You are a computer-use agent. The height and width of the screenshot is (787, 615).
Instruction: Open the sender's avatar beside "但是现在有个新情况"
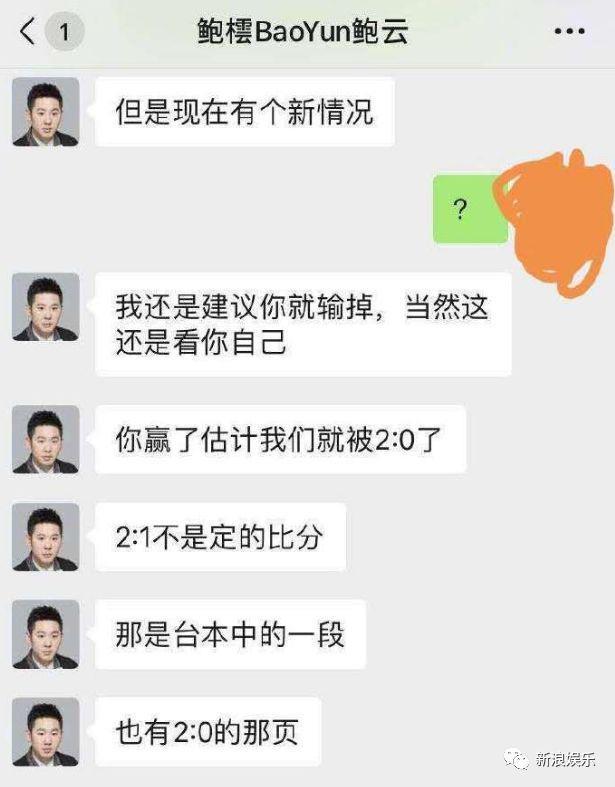coord(46,112)
